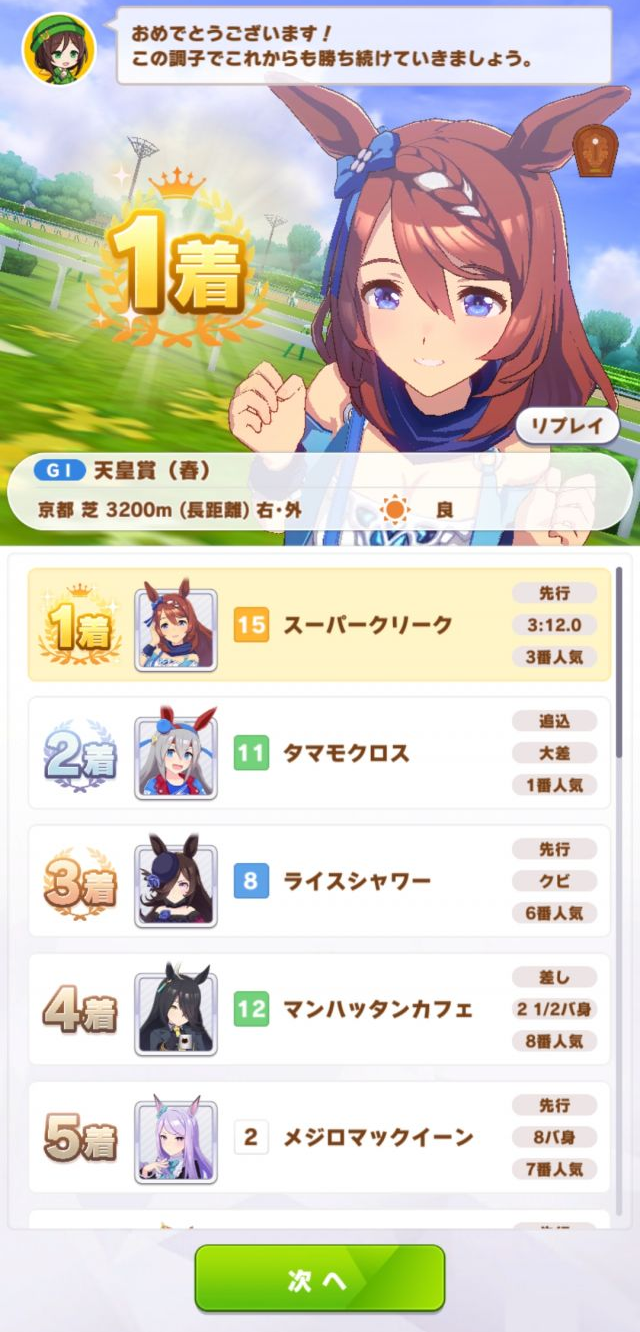Tap the リプレイ button to replay the race
This screenshot has width=640, height=1332.
567,425
